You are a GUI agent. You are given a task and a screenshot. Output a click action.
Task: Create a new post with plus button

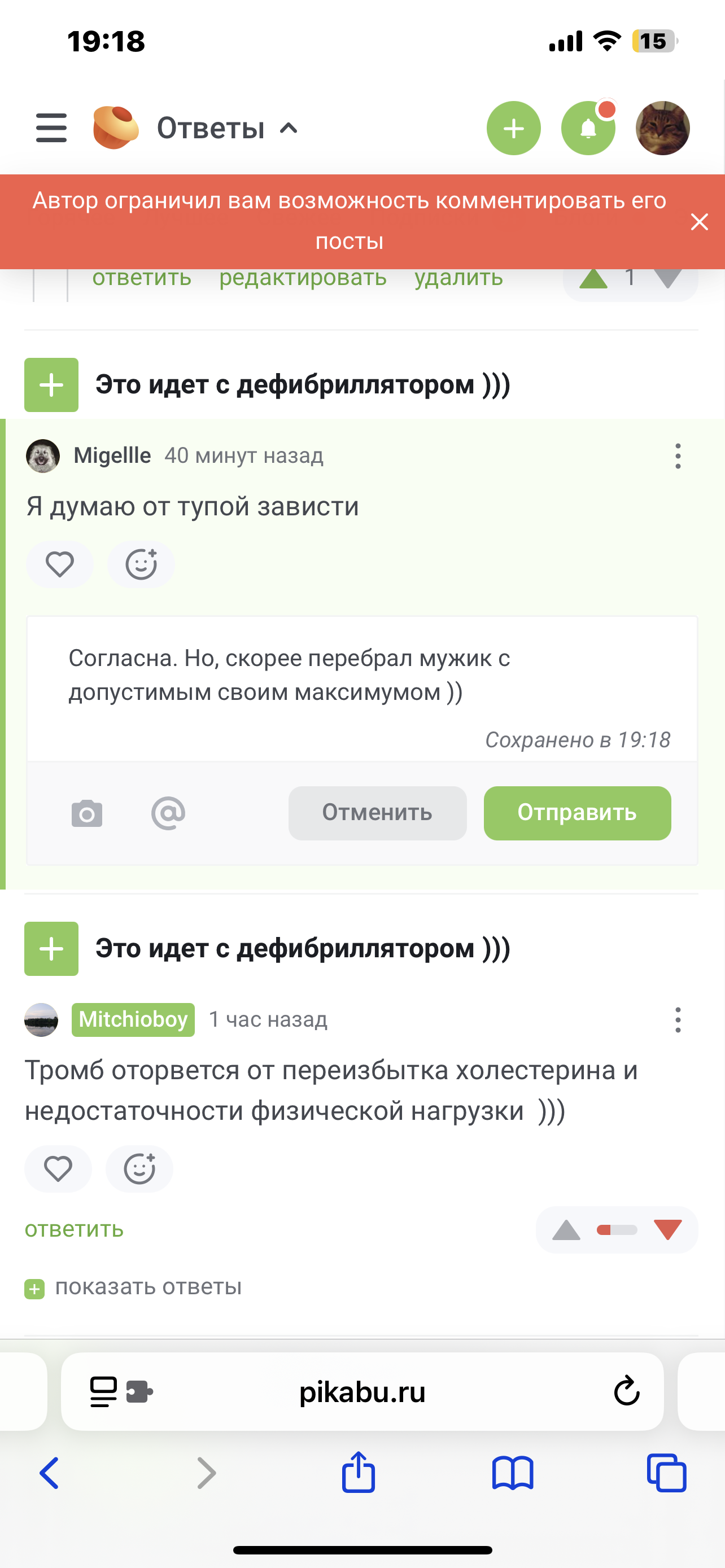513,129
